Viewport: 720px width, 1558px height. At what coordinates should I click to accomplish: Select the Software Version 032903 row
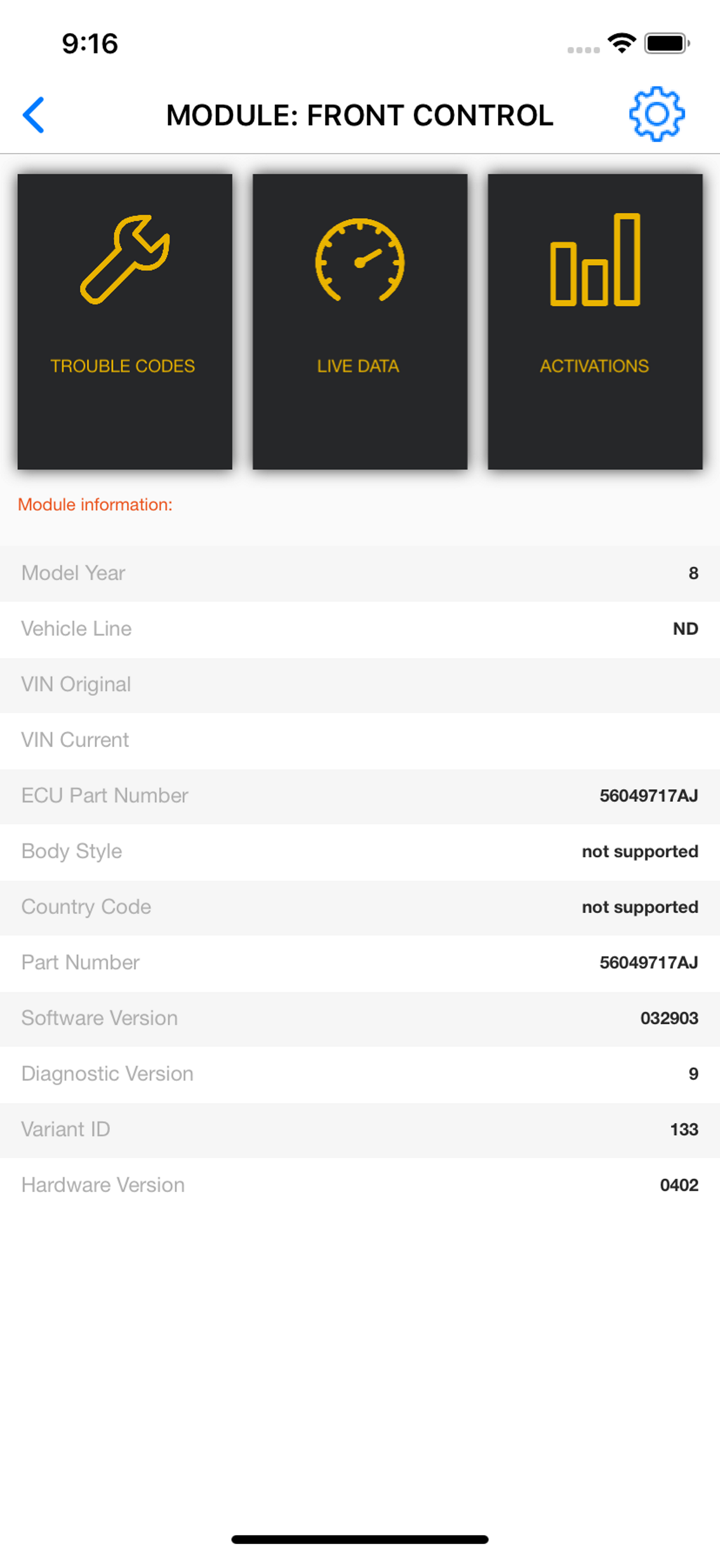tap(360, 1018)
